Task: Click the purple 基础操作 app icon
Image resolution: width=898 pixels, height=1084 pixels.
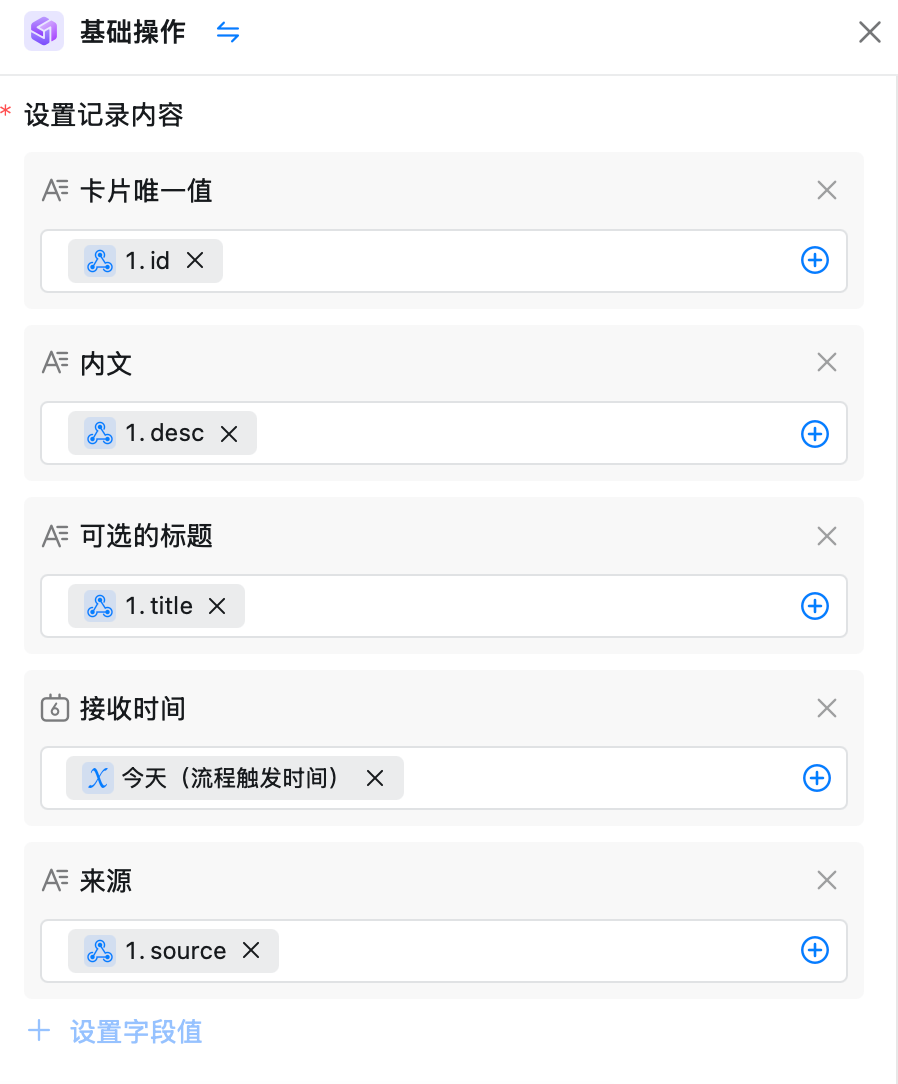Action: pos(43,31)
